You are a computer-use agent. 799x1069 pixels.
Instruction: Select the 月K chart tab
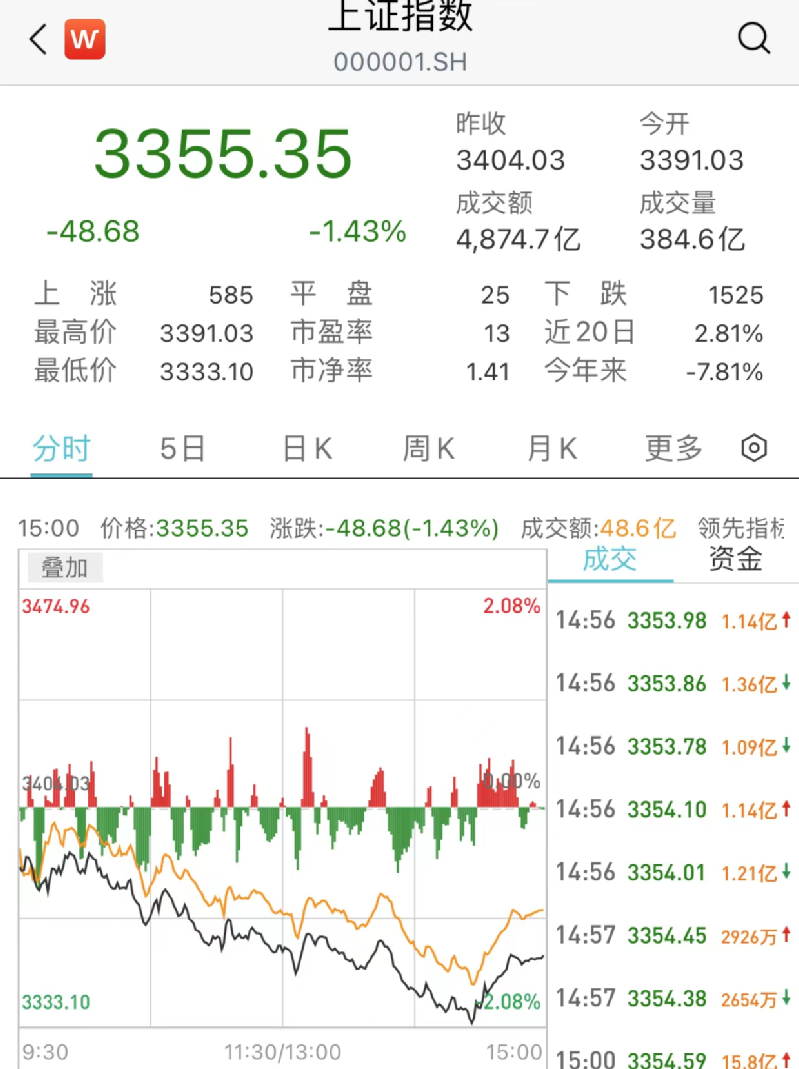click(552, 449)
